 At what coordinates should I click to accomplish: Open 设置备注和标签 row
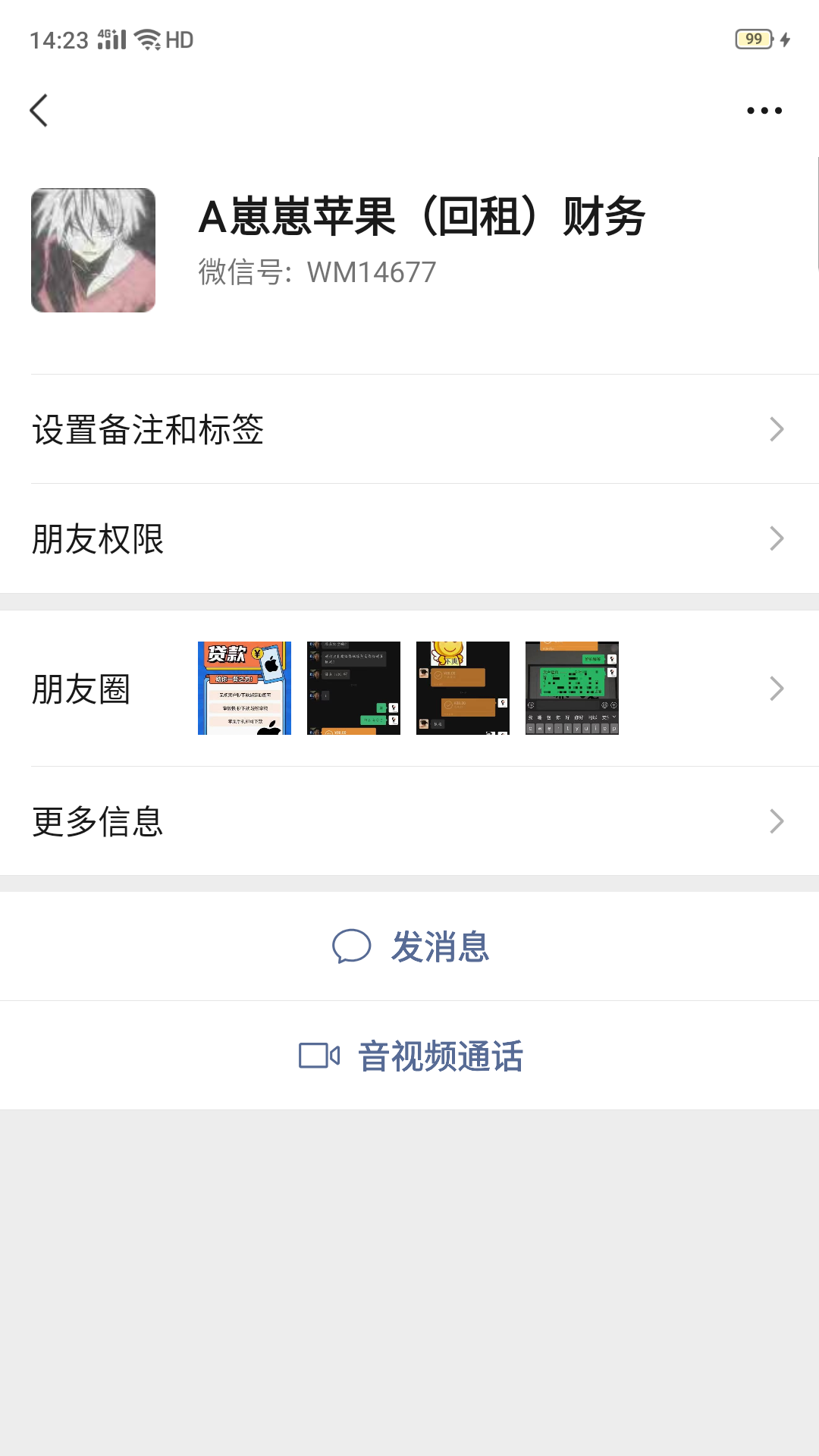pos(409,429)
